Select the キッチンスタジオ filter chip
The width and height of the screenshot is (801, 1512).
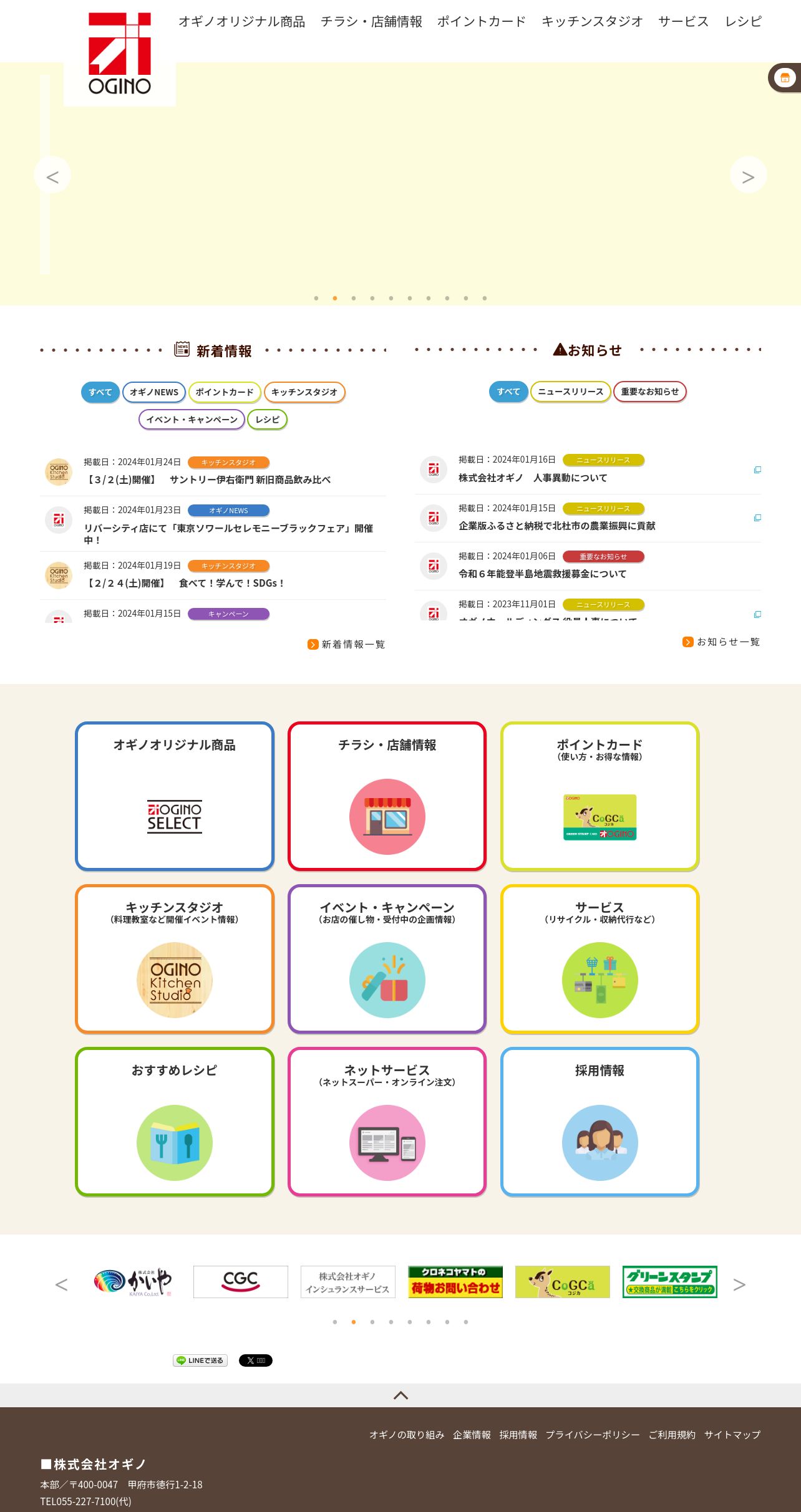point(304,392)
